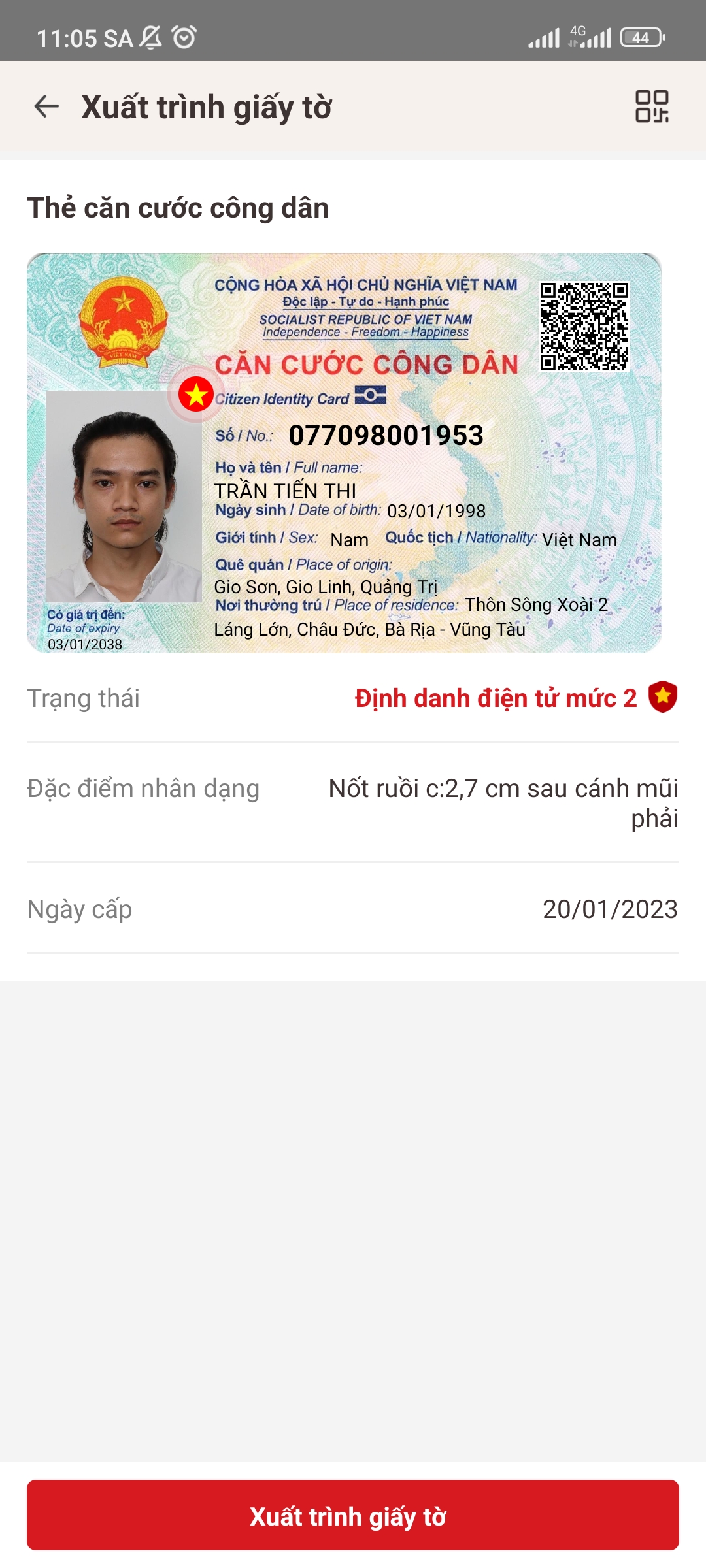Open the citizen identity card image
The width and height of the screenshot is (706, 1568).
pos(345,453)
